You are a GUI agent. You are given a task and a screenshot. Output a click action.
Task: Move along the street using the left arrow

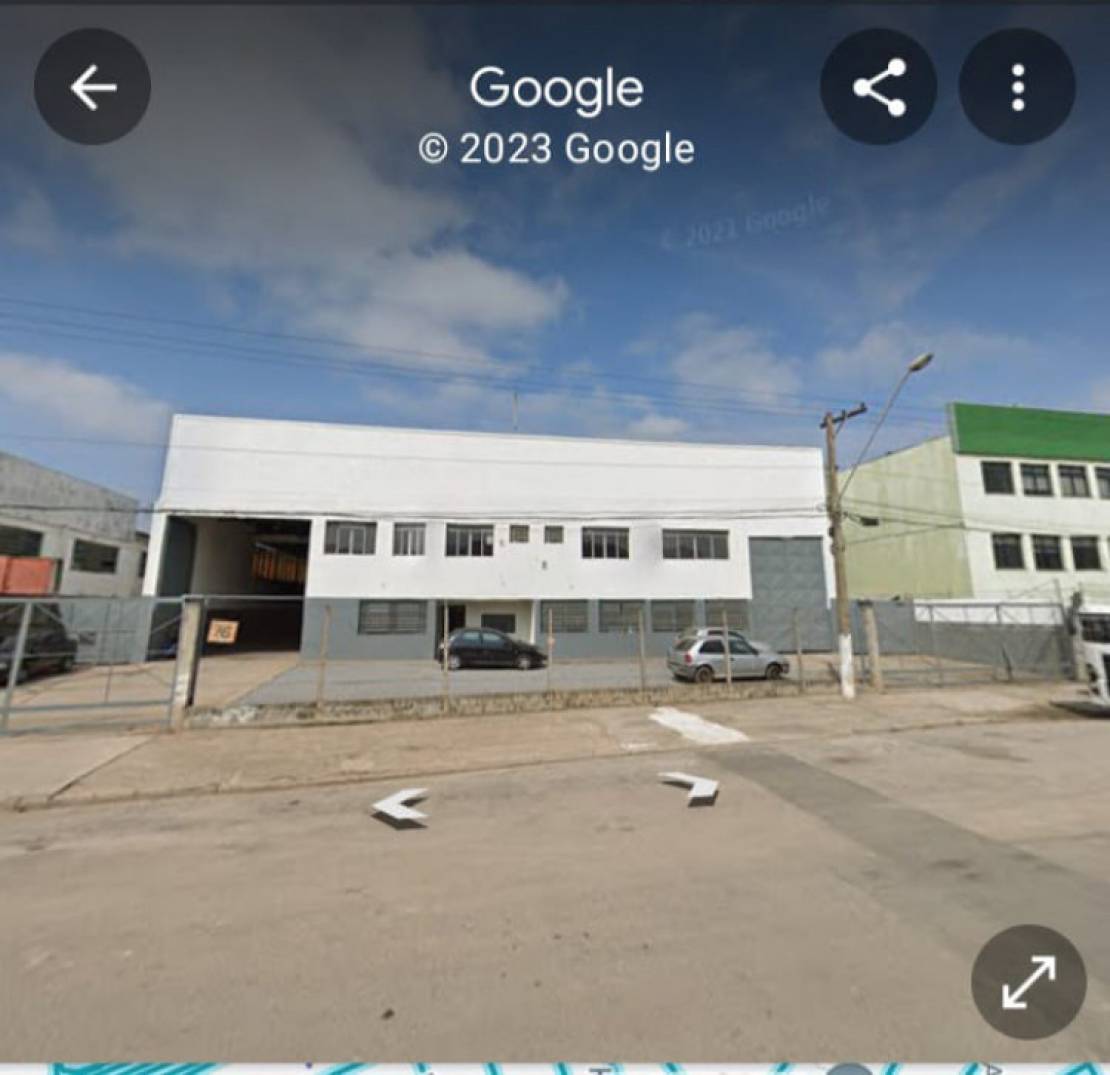(x=400, y=804)
